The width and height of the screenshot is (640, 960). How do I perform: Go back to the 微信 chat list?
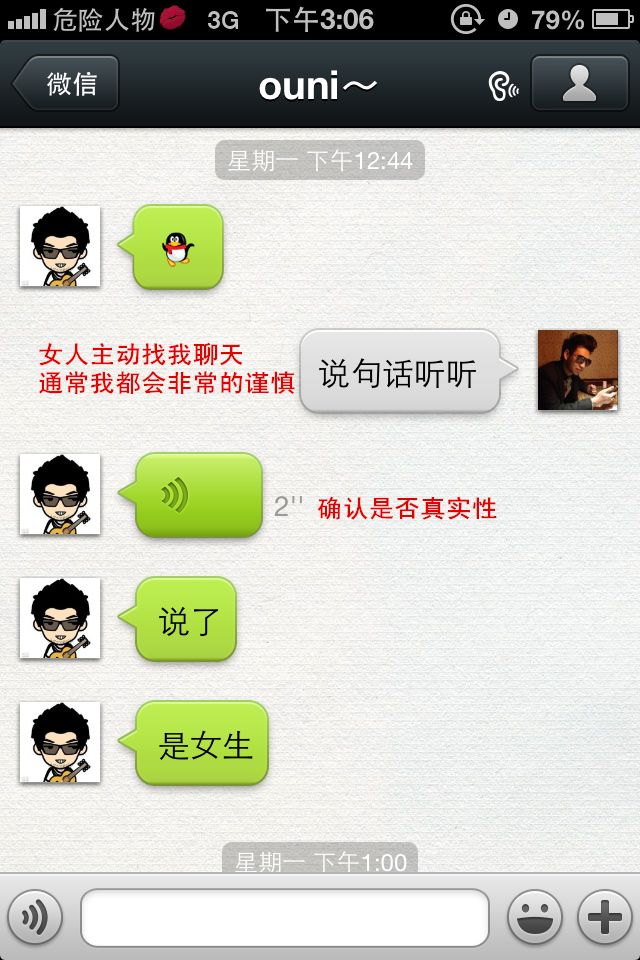pyautogui.click(x=67, y=84)
